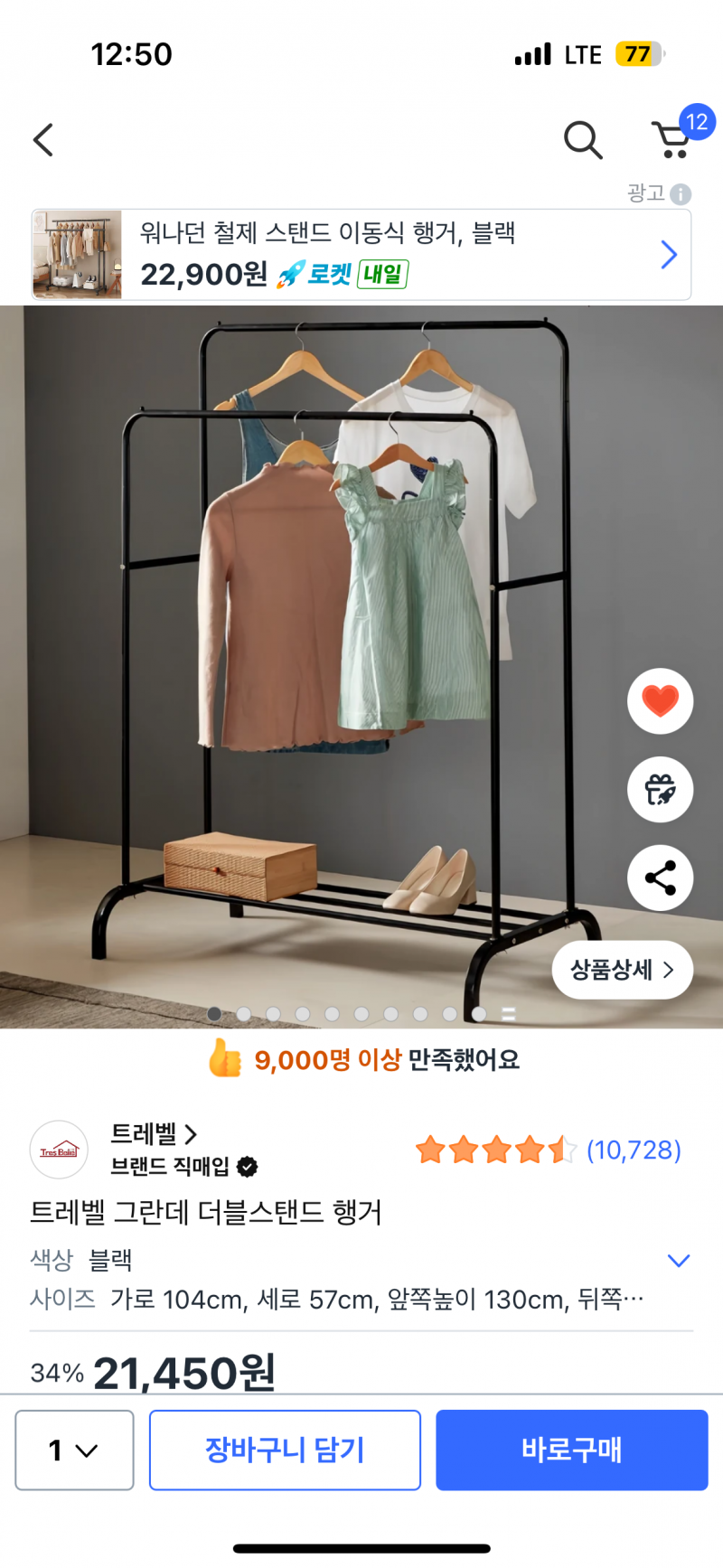Add the hanger to favorites with heart icon
Viewport: 723px width, 1568px height.
[x=660, y=701]
